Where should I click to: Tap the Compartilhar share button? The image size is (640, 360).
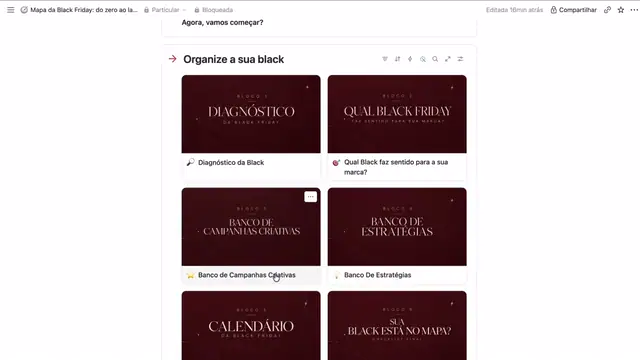coord(573,10)
